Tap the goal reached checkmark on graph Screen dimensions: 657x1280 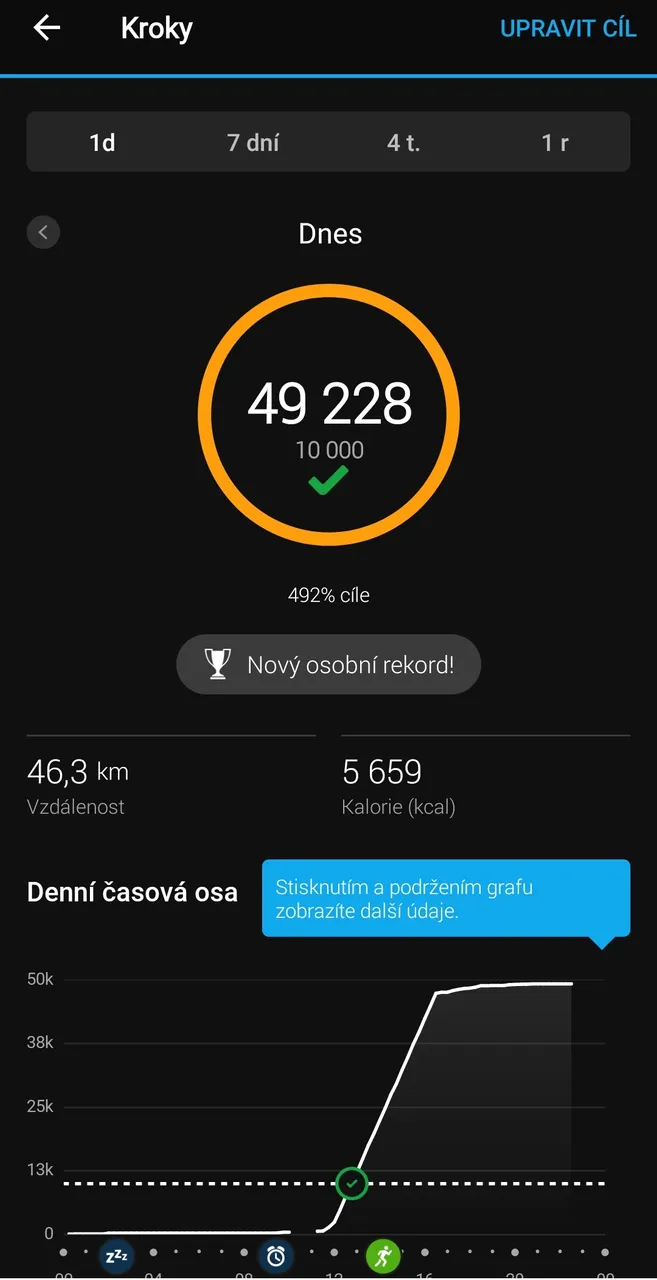pyautogui.click(x=351, y=1183)
